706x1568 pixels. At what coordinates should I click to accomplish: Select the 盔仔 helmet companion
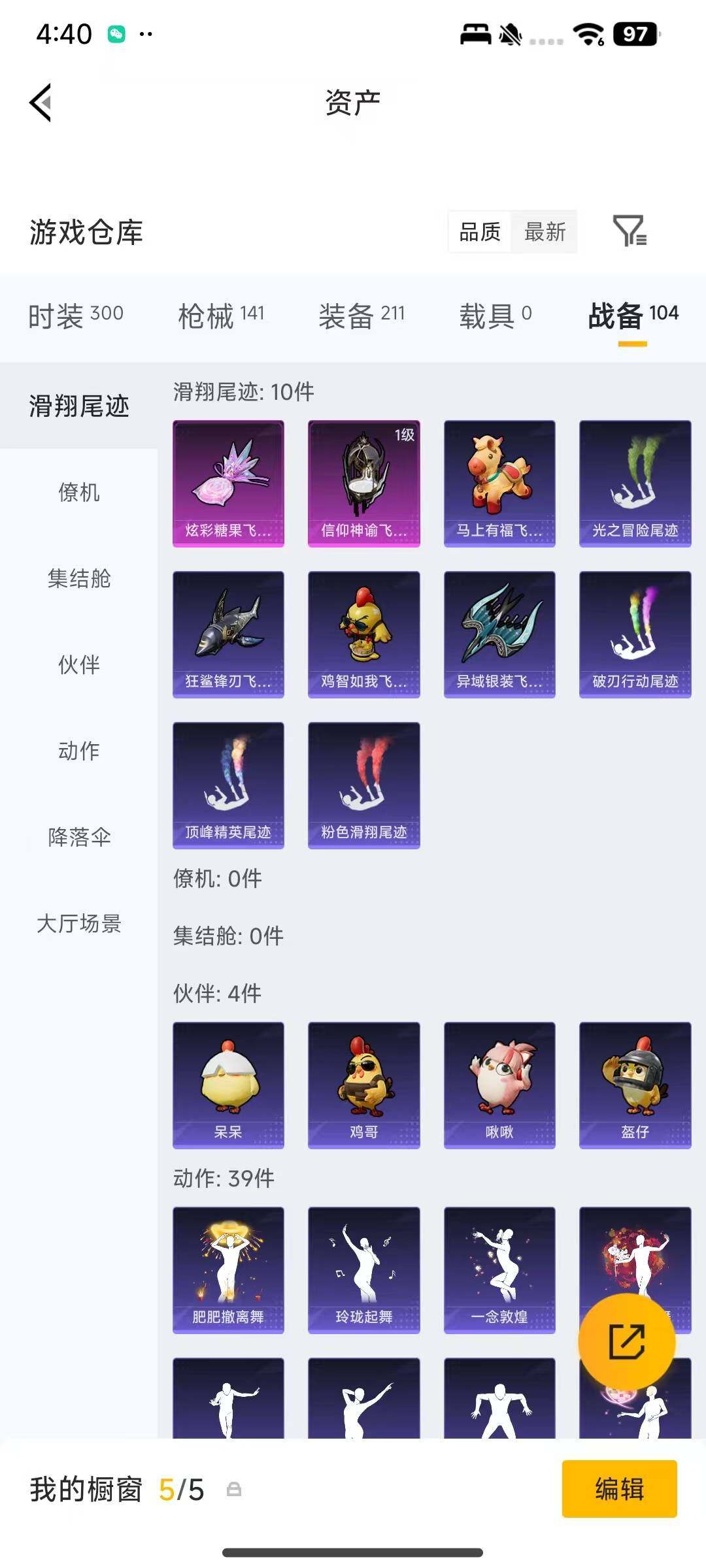pyautogui.click(x=635, y=1083)
